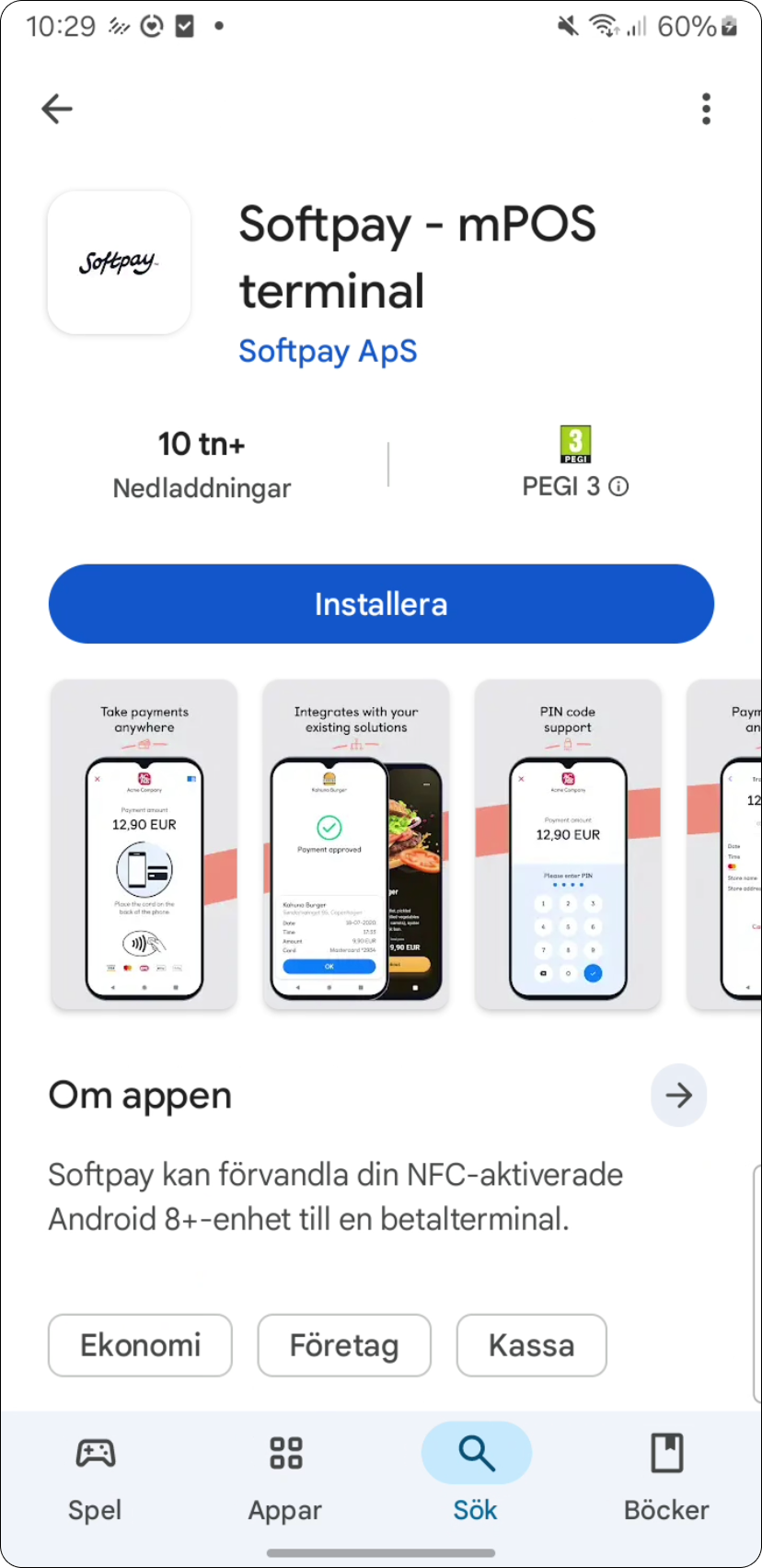Open the Softpay ApS developer page
Viewport: 762px width, 1568px height.
tap(328, 351)
